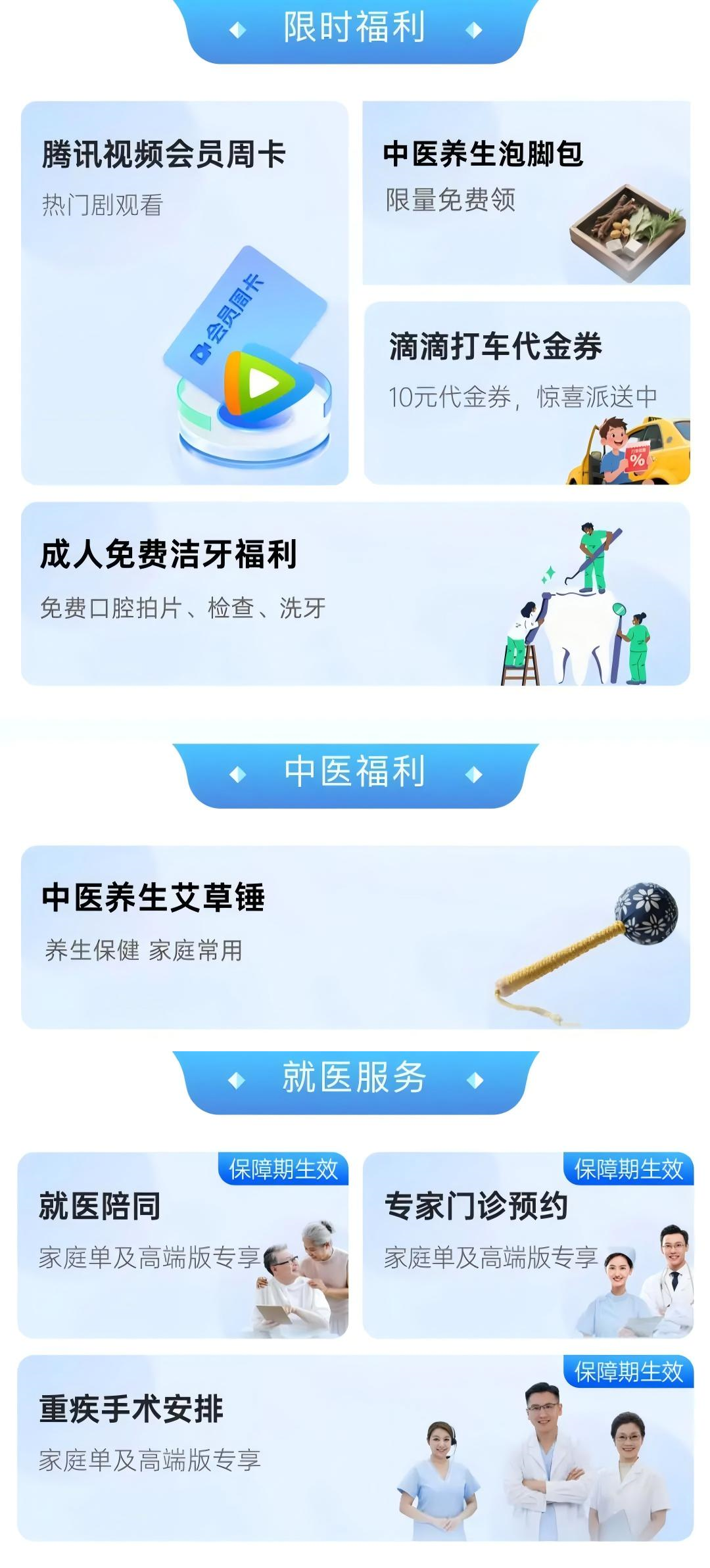
Task: Open the 中医养生艾草锤 benefit
Action: tap(355, 937)
